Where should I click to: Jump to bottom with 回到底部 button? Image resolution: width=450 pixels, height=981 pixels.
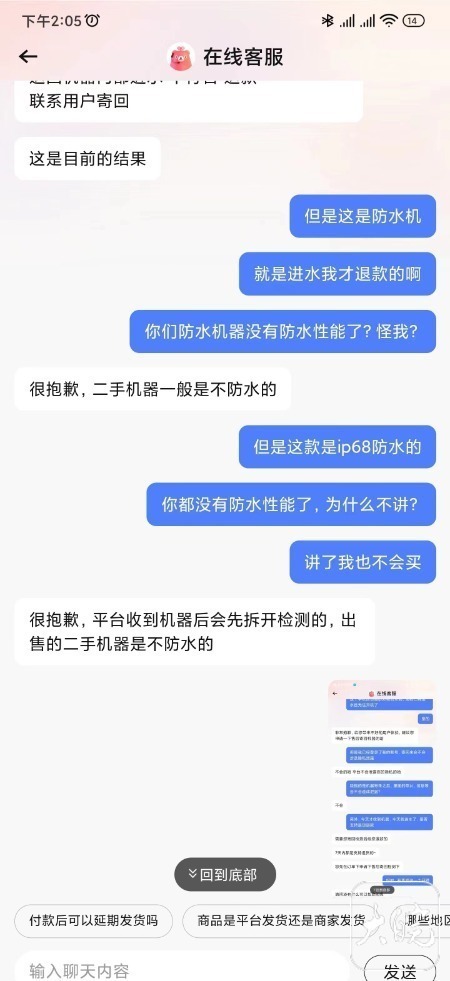(x=225, y=874)
